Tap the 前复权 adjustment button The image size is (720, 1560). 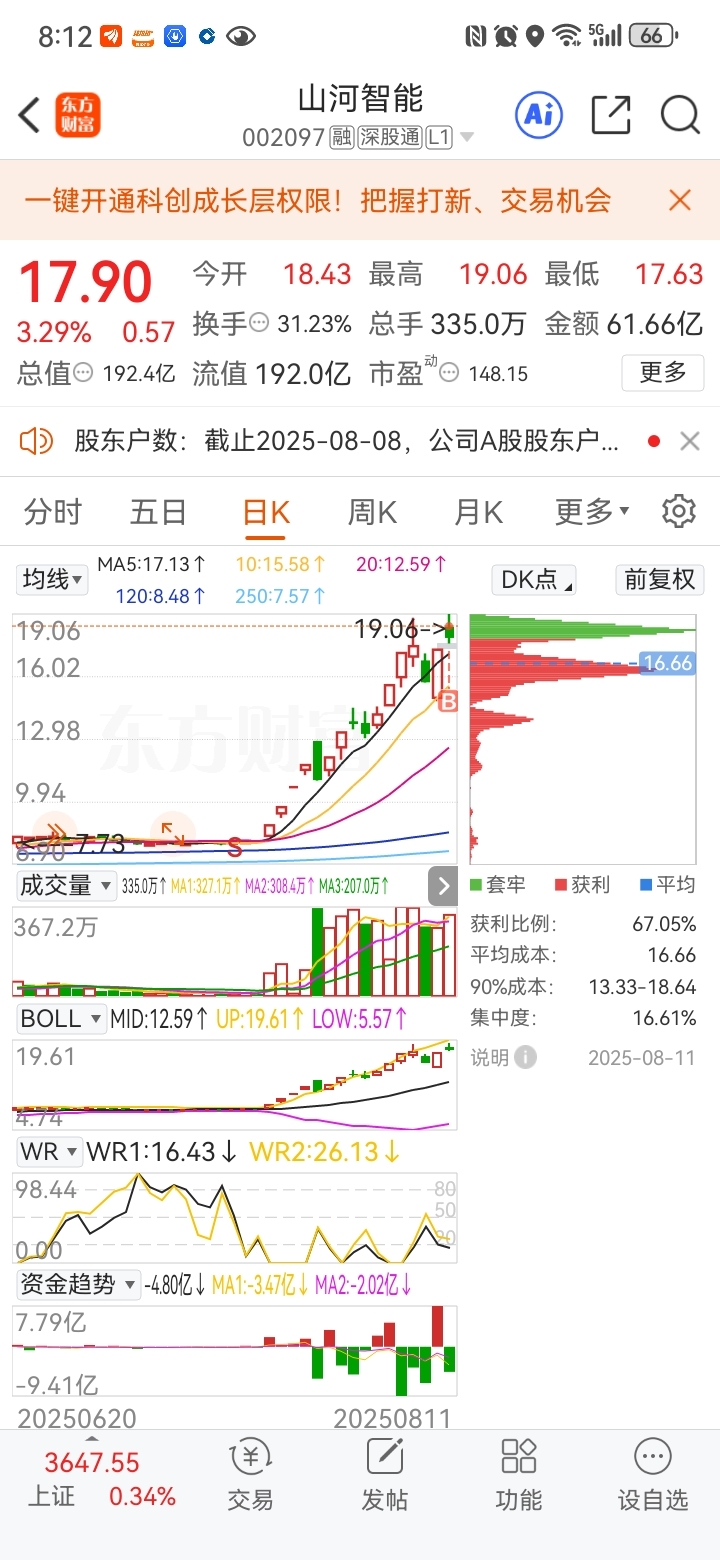click(659, 579)
